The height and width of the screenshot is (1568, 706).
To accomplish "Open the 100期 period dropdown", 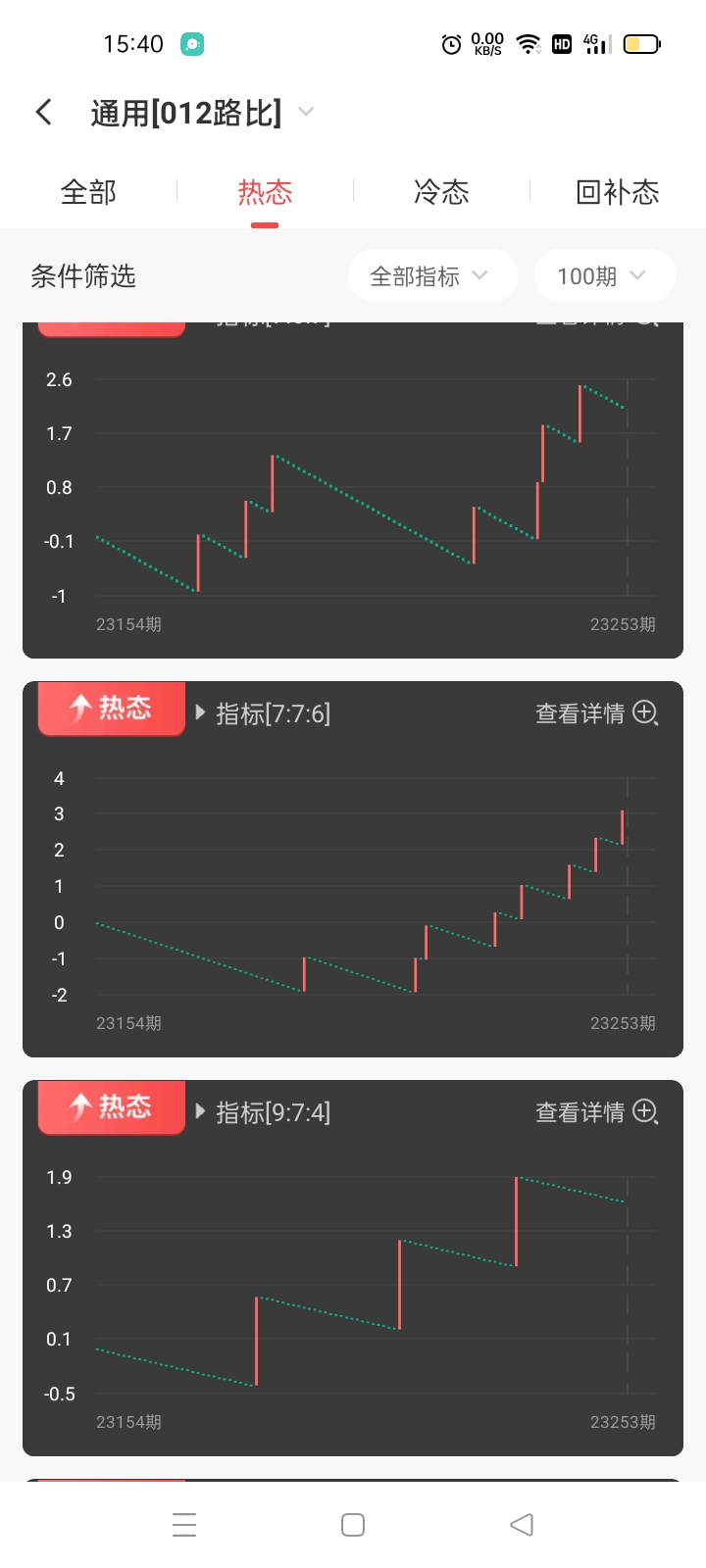I will point(604,275).
